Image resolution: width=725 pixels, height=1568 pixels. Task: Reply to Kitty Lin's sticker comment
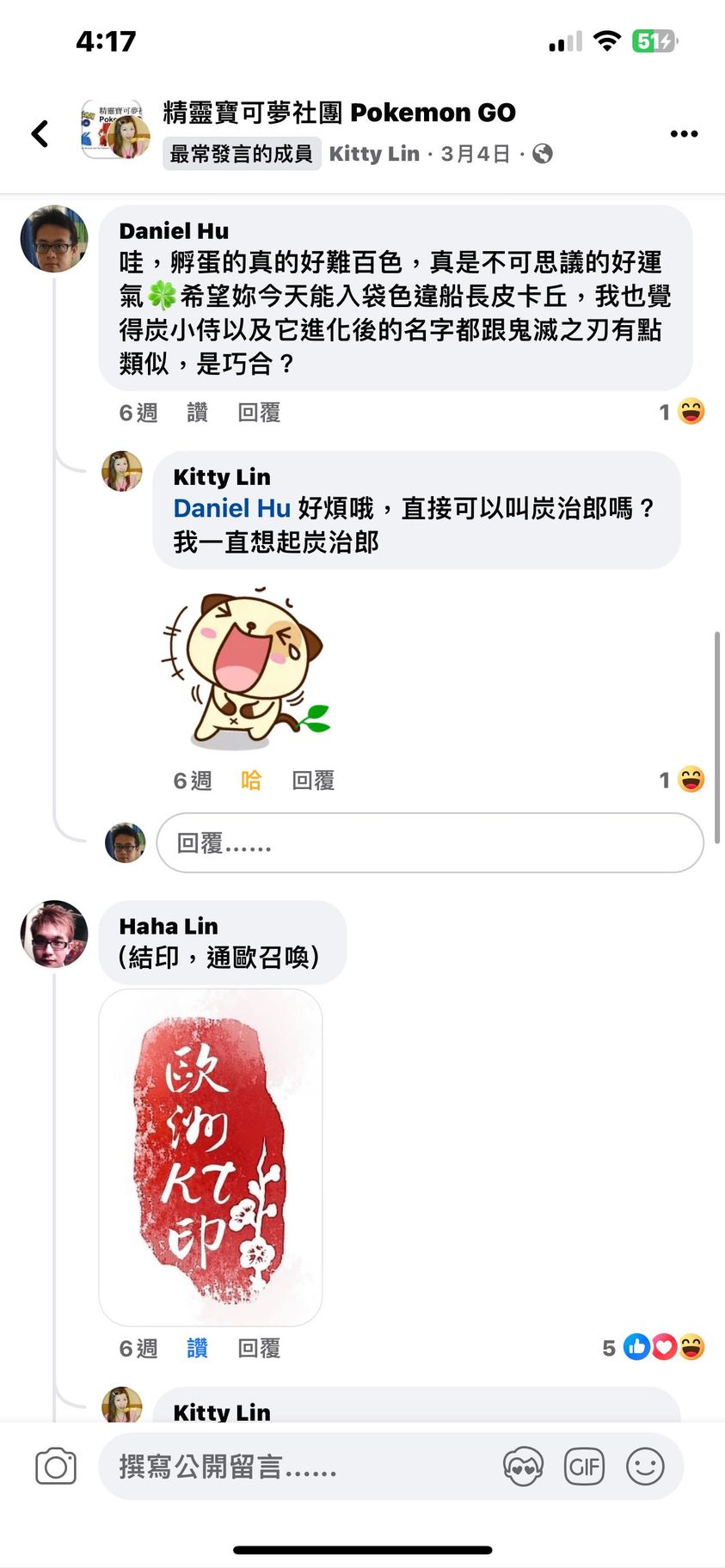[x=313, y=780]
